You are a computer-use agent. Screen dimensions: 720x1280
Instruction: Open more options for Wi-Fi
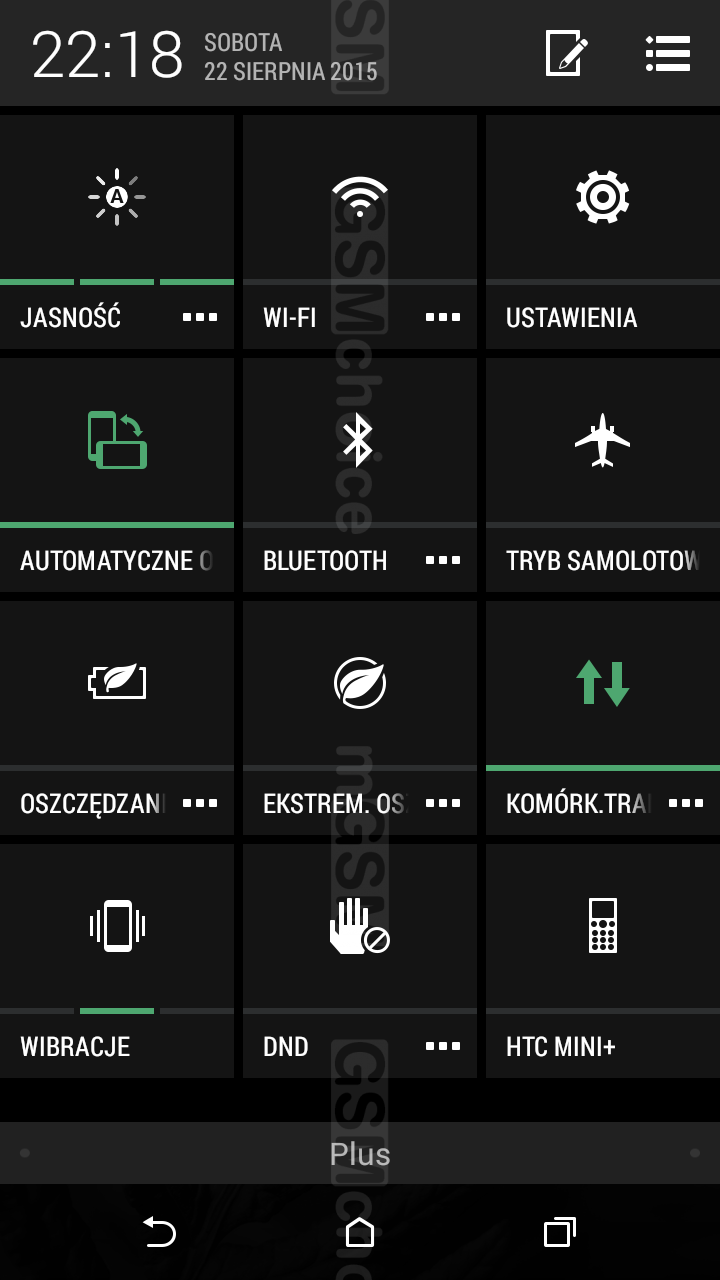coord(443,317)
